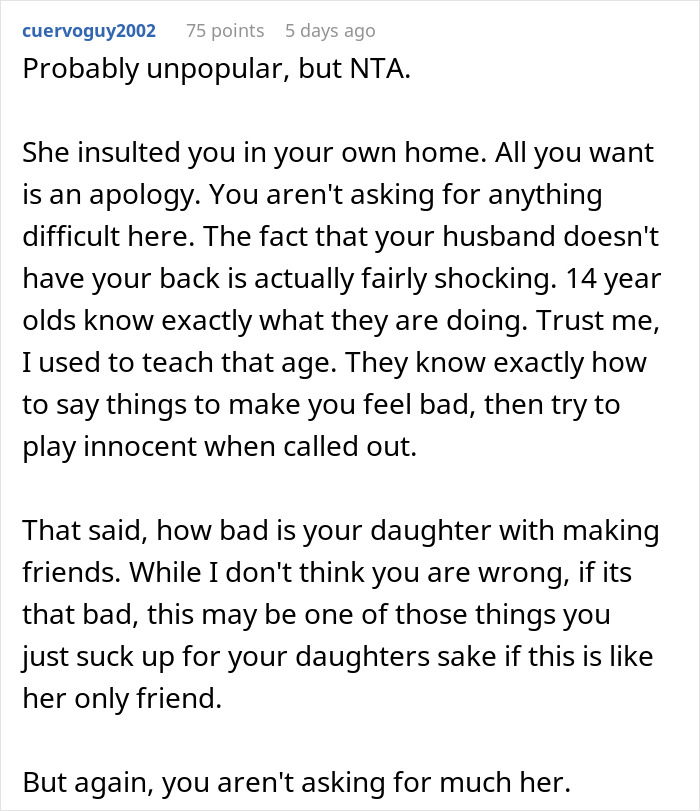
Task: Open cuervoguy2002's user profile
Action: point(89,31)
